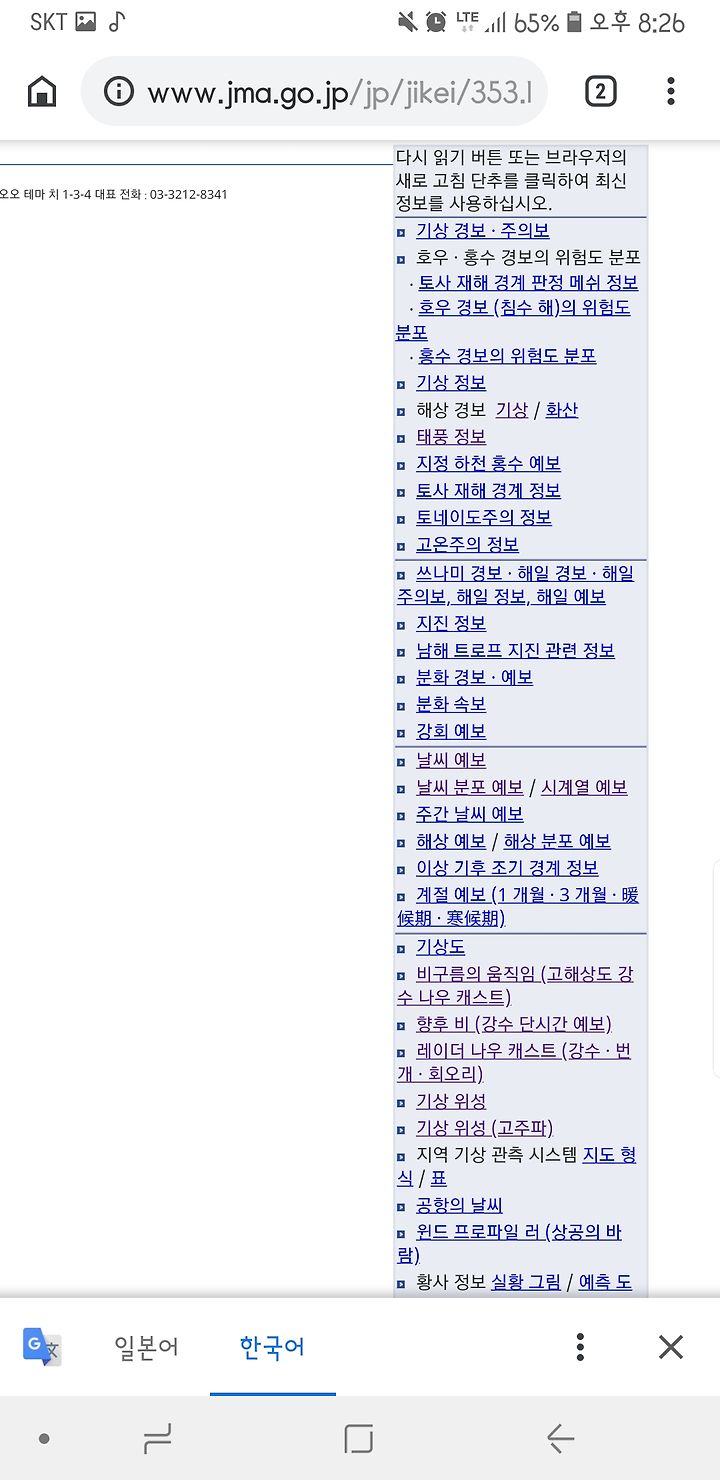
Task: Open translate bar options menu
Action: 580,1347
